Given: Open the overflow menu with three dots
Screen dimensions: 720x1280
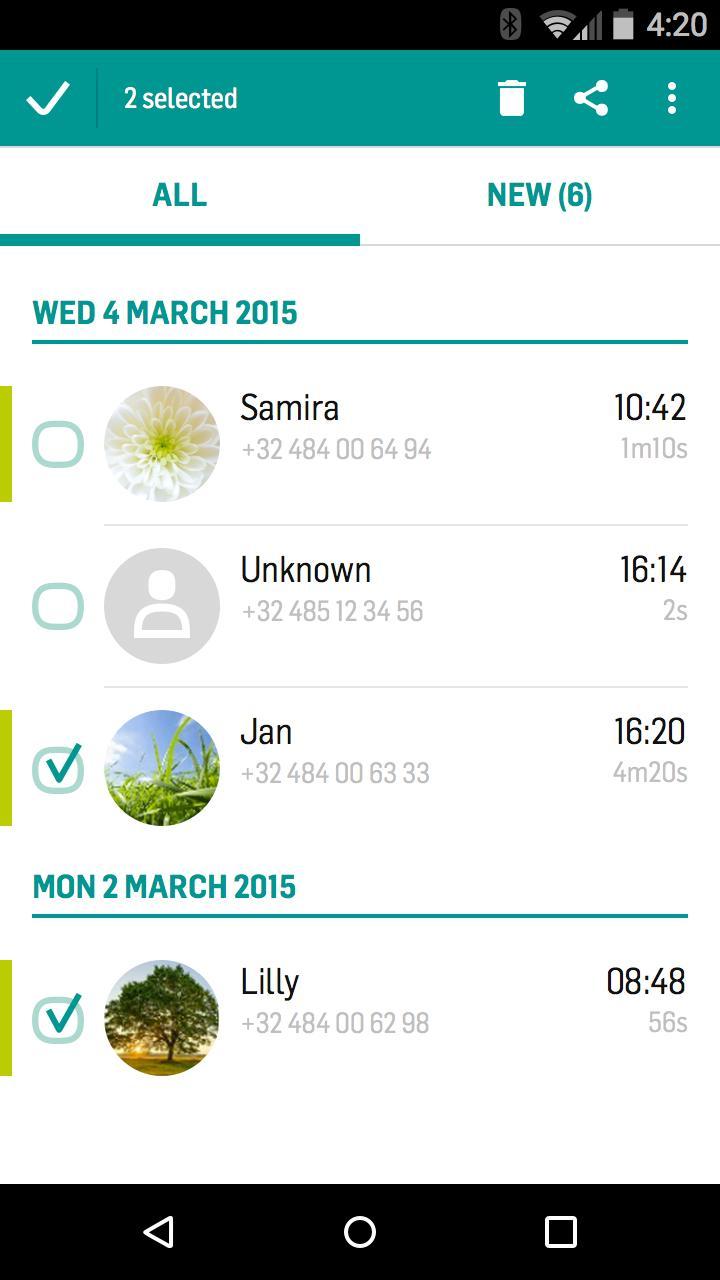Looking at the screenshot, I should click(x=671, y=97).
